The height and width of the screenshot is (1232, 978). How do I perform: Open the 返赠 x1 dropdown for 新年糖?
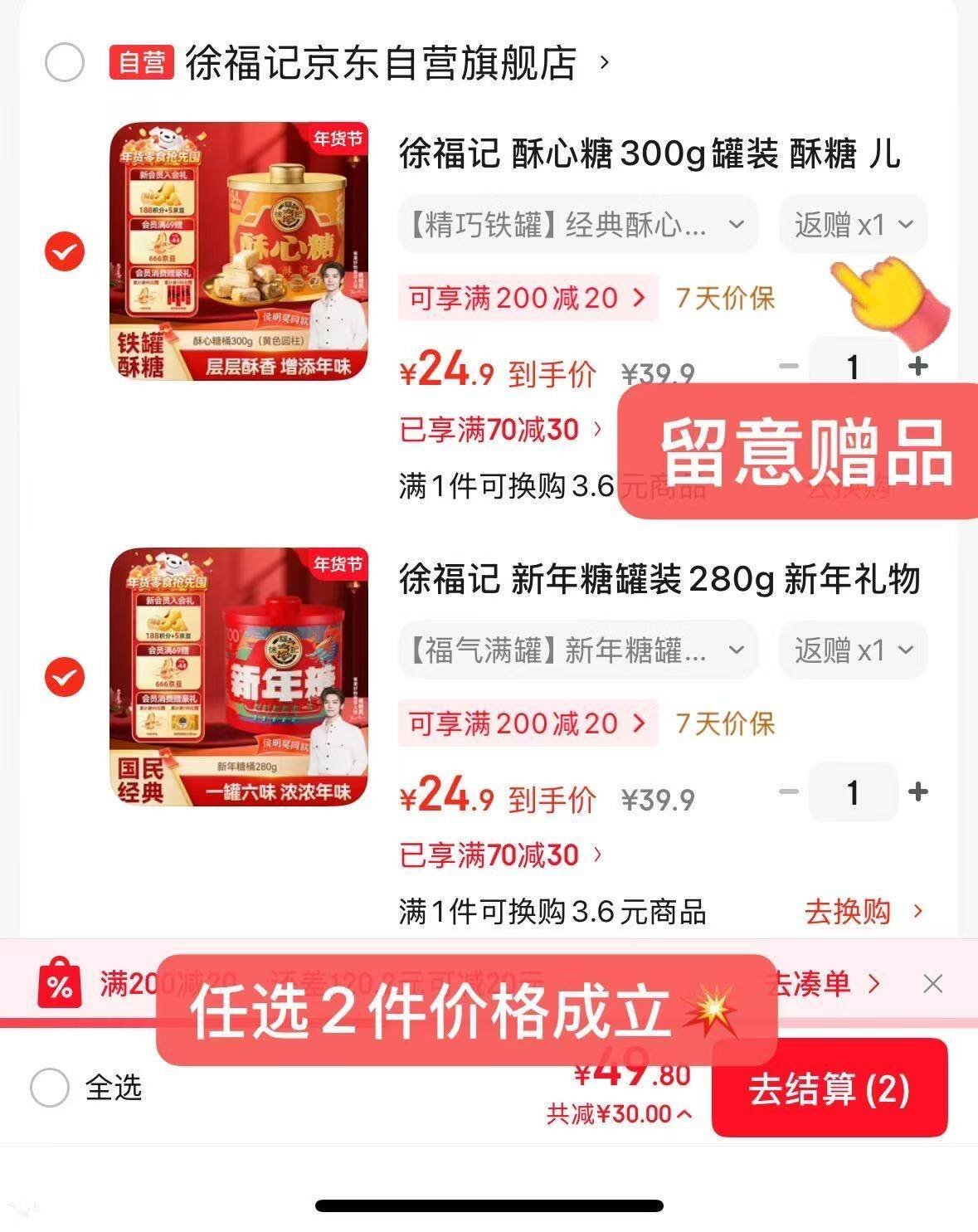tap(853, 650)
